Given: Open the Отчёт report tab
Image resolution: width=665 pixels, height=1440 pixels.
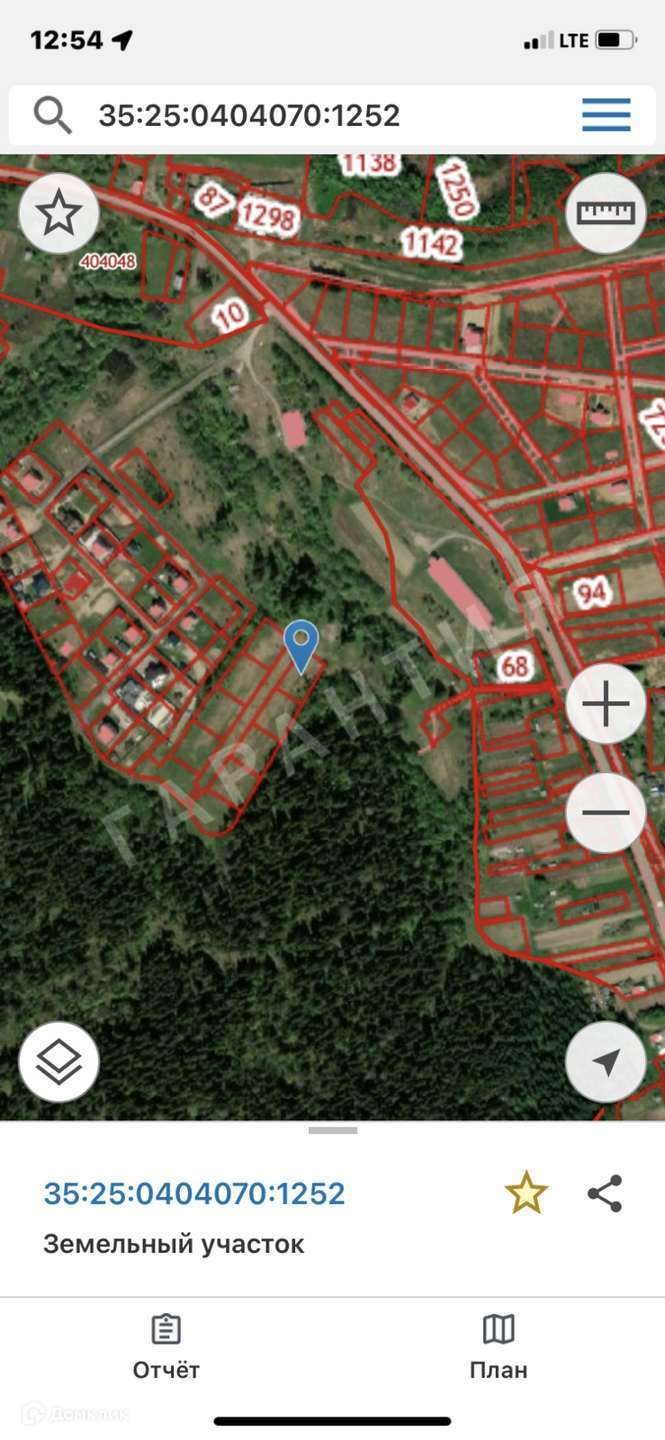Looking at the screenshot, I should 166,1348.
